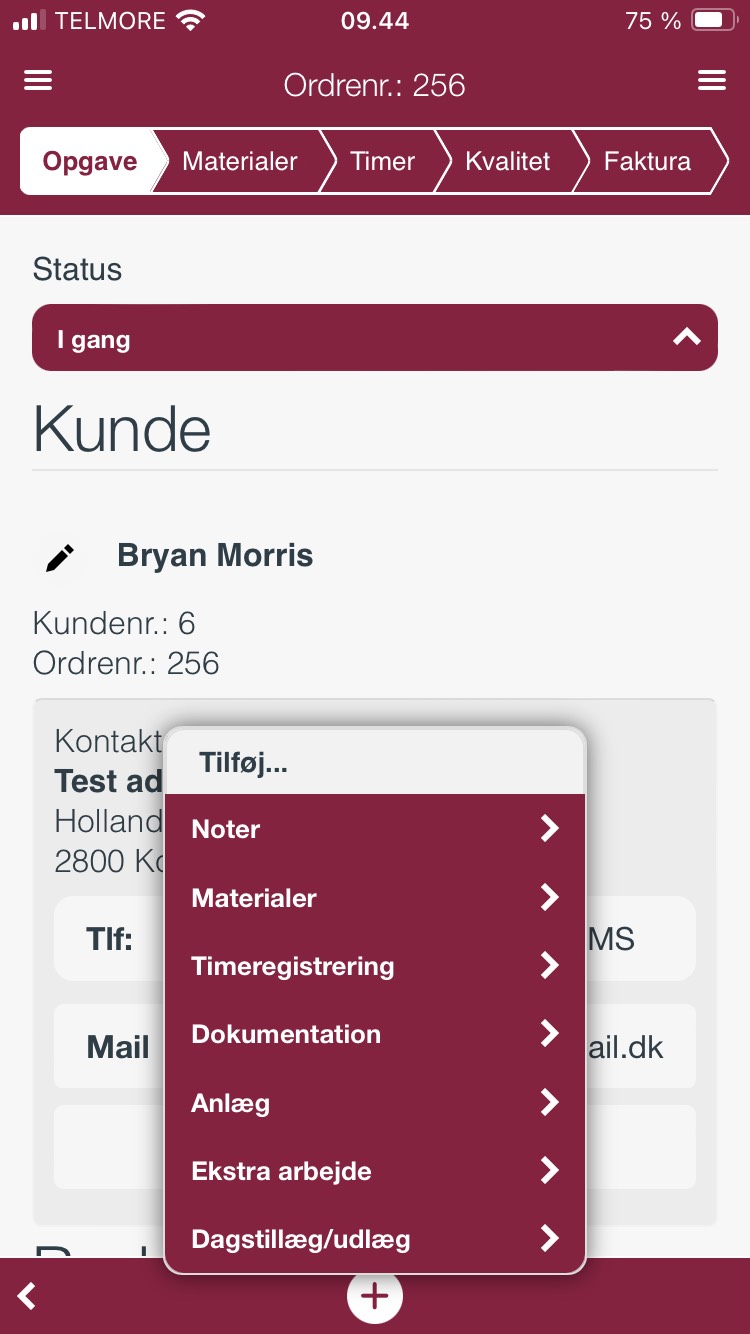
Task: Open the right hamburger menu
Action: click(712, 81)
